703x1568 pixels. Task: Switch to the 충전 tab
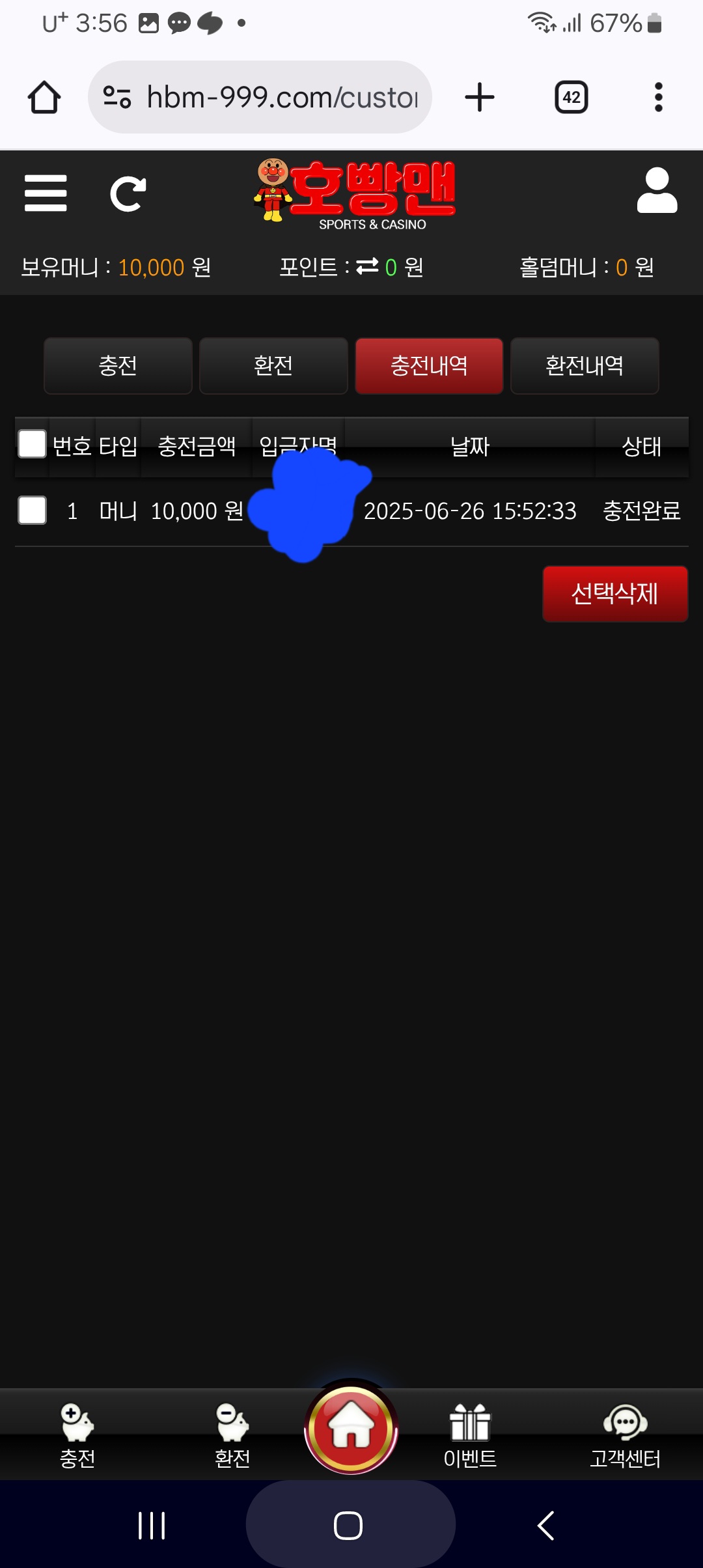pyautogui.click(x=118, y=366)
